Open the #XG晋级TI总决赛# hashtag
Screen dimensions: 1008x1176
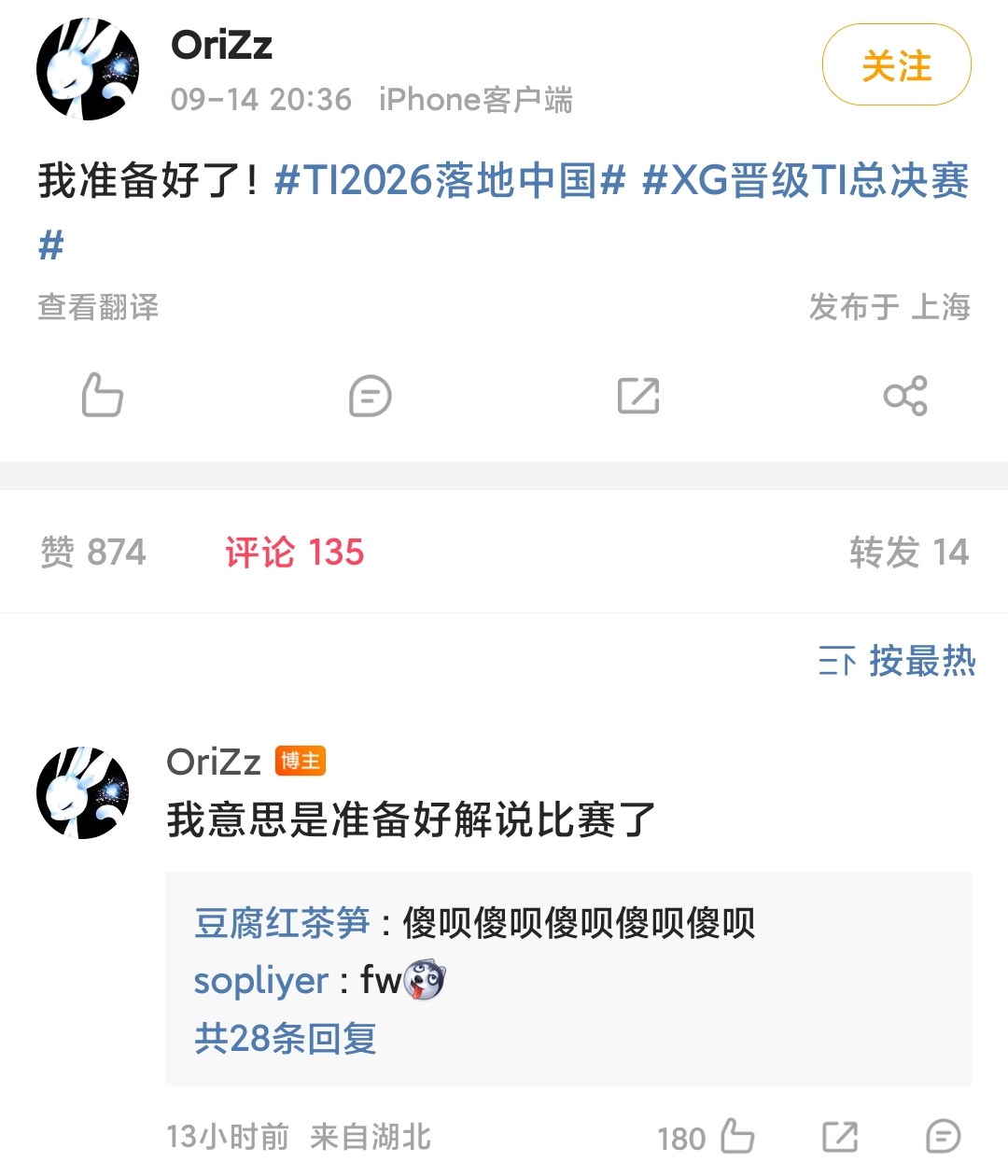point(805,180)
